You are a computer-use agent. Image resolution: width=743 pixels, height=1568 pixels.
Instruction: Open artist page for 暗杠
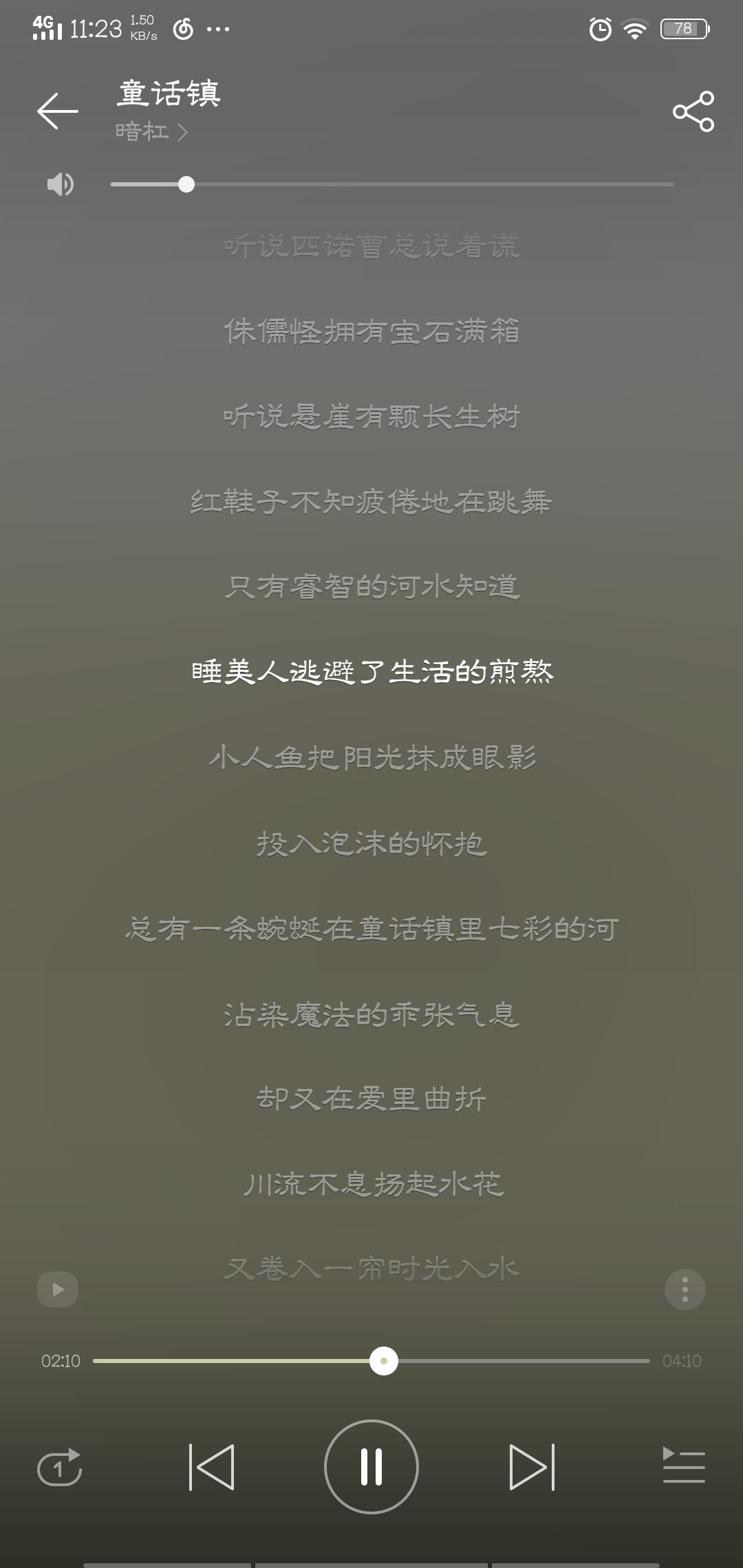click(x=151, y=131)
